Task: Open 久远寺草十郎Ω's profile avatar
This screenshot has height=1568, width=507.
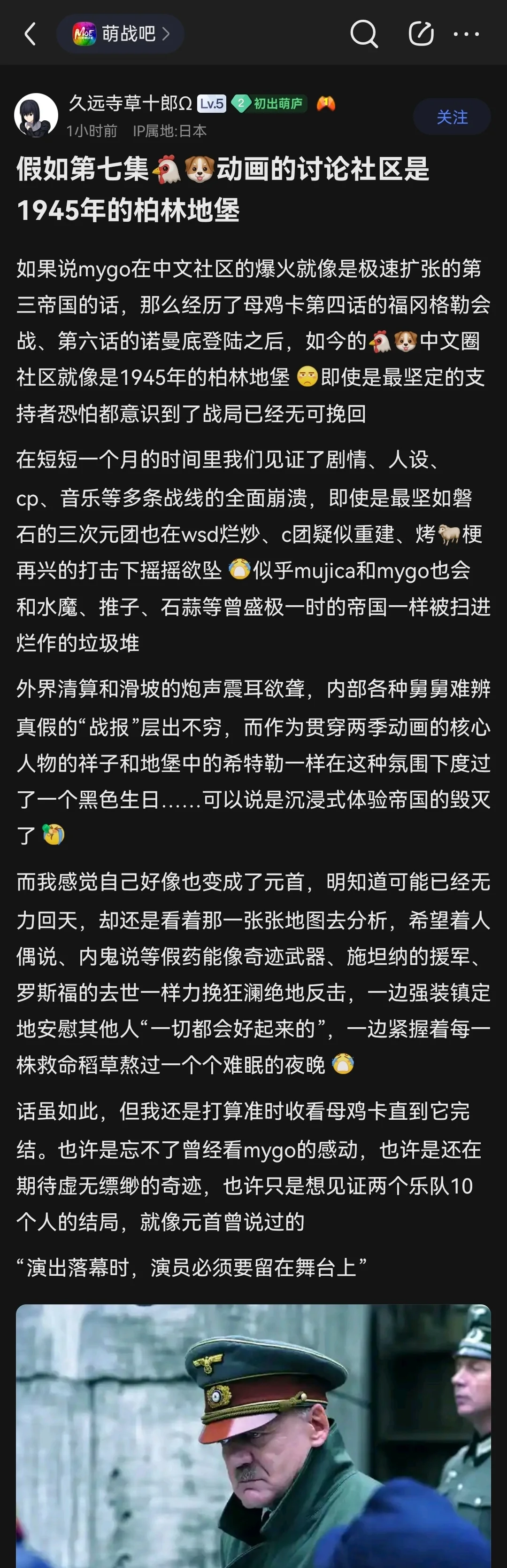Action: (36, 115)
